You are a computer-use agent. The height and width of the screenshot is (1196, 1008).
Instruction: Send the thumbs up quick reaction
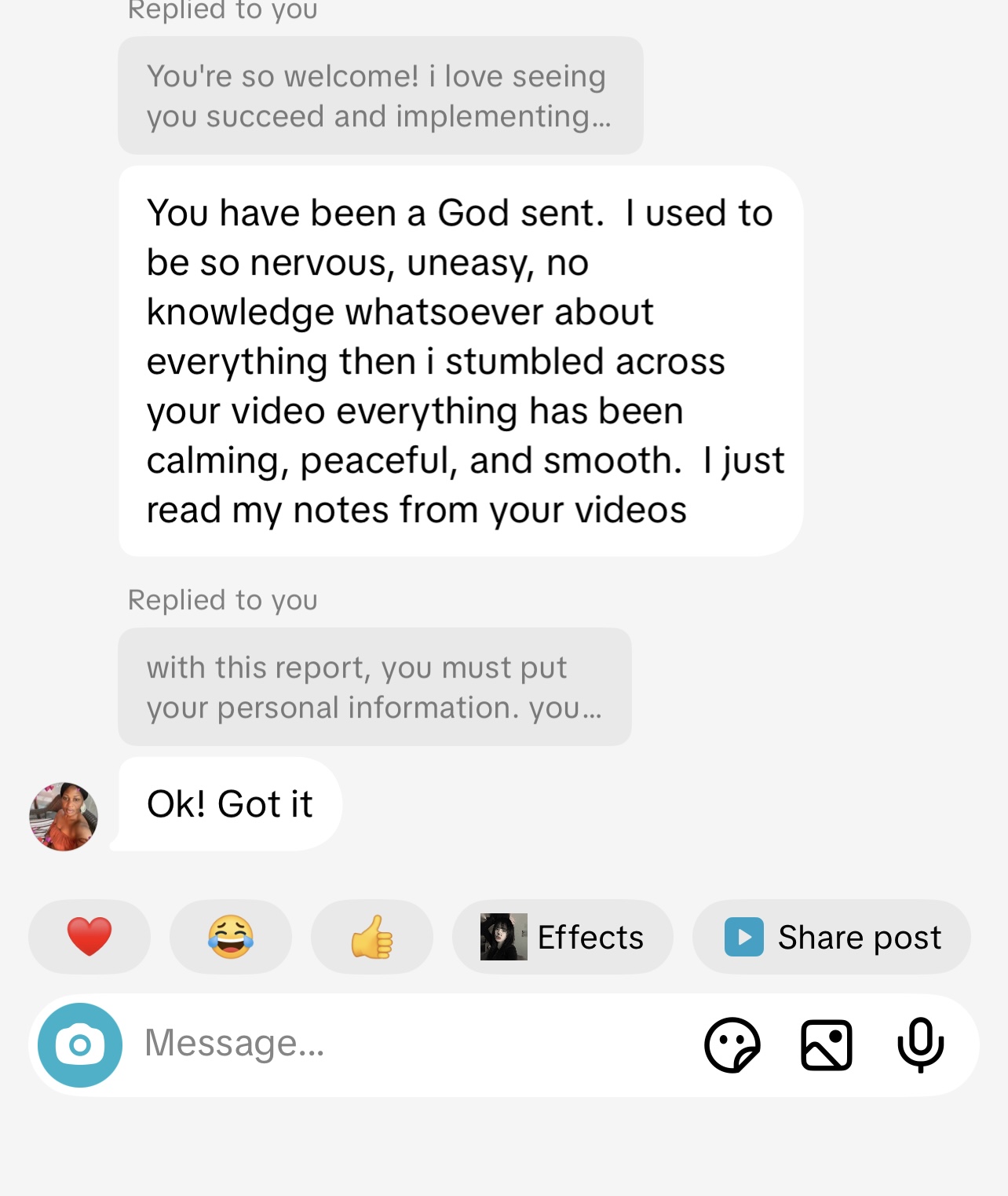372,937
